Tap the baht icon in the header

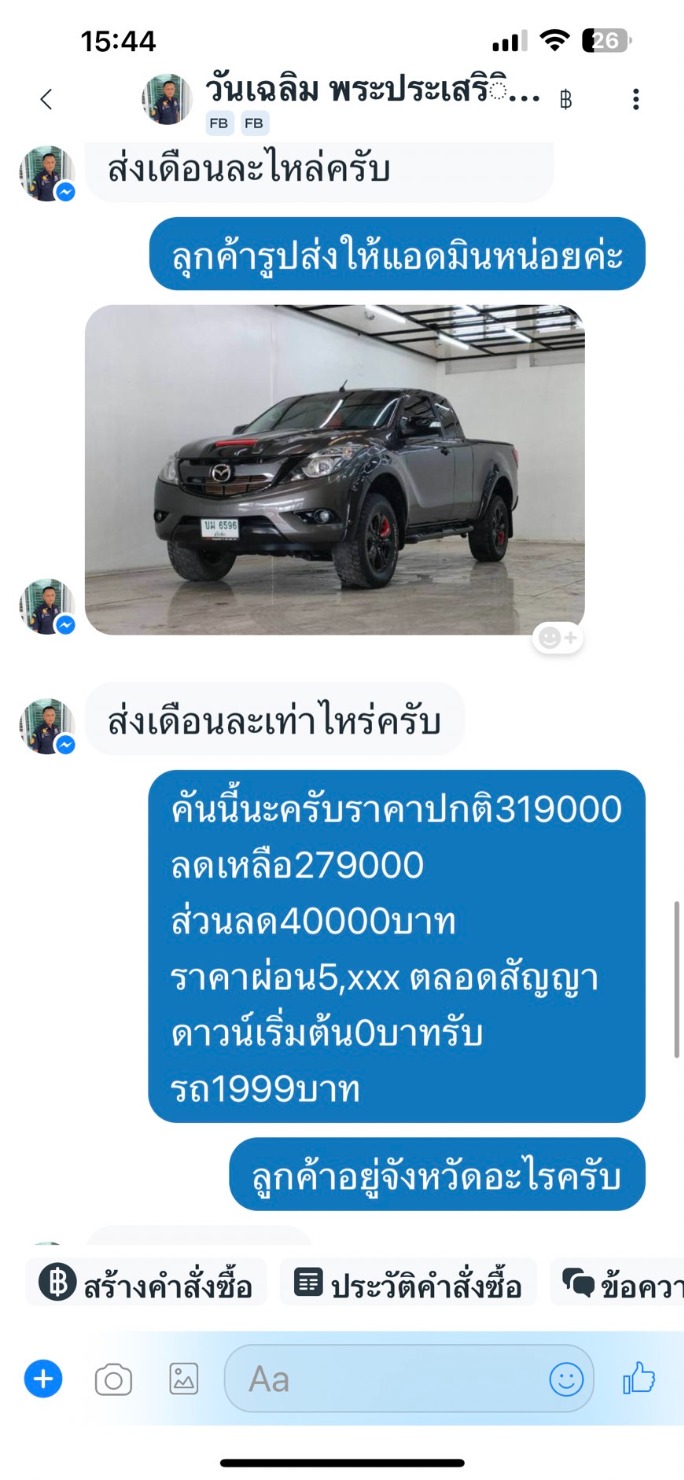[566, 99]
